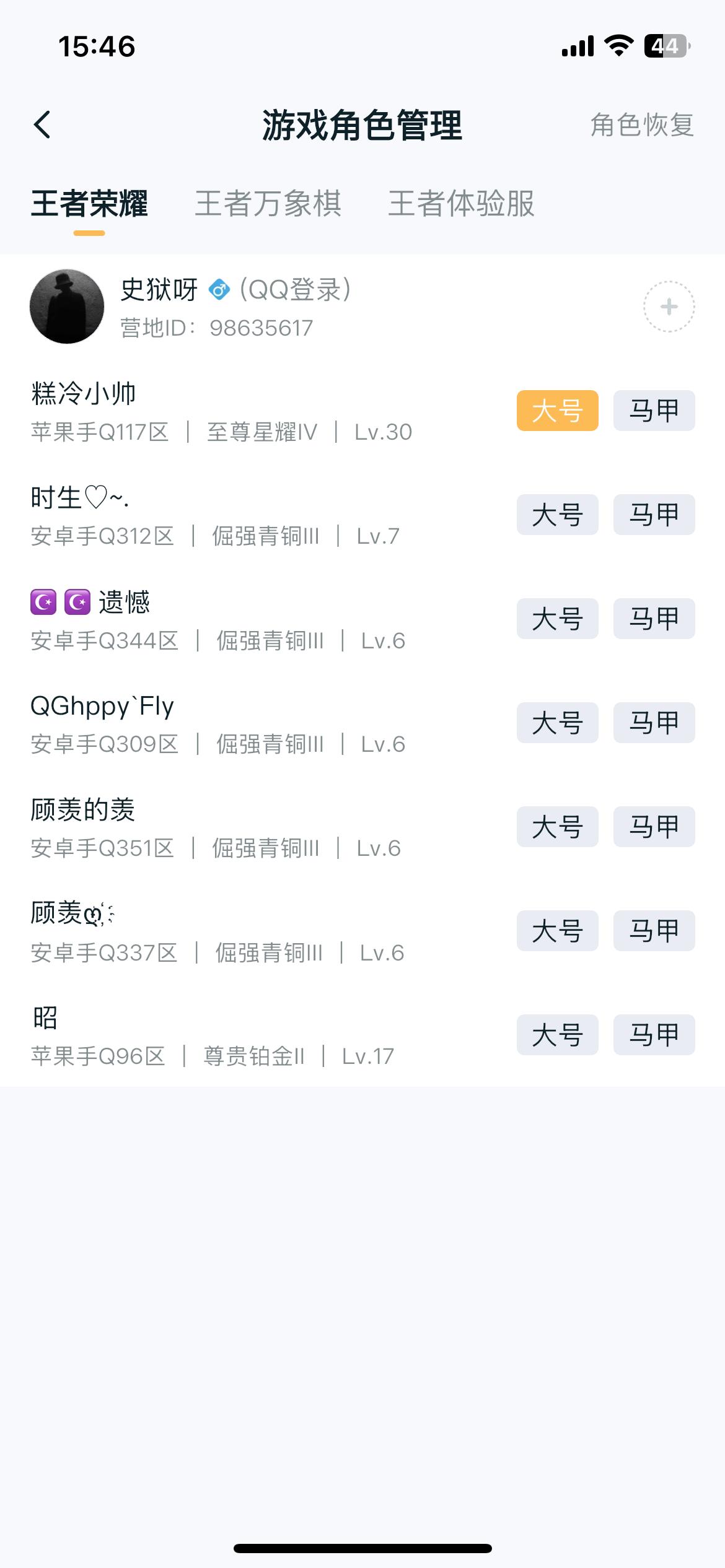Switch to the 王者万象棋 tab
Screen dimensions: 725x1568
pyautogui.click(x=269, y=204)
